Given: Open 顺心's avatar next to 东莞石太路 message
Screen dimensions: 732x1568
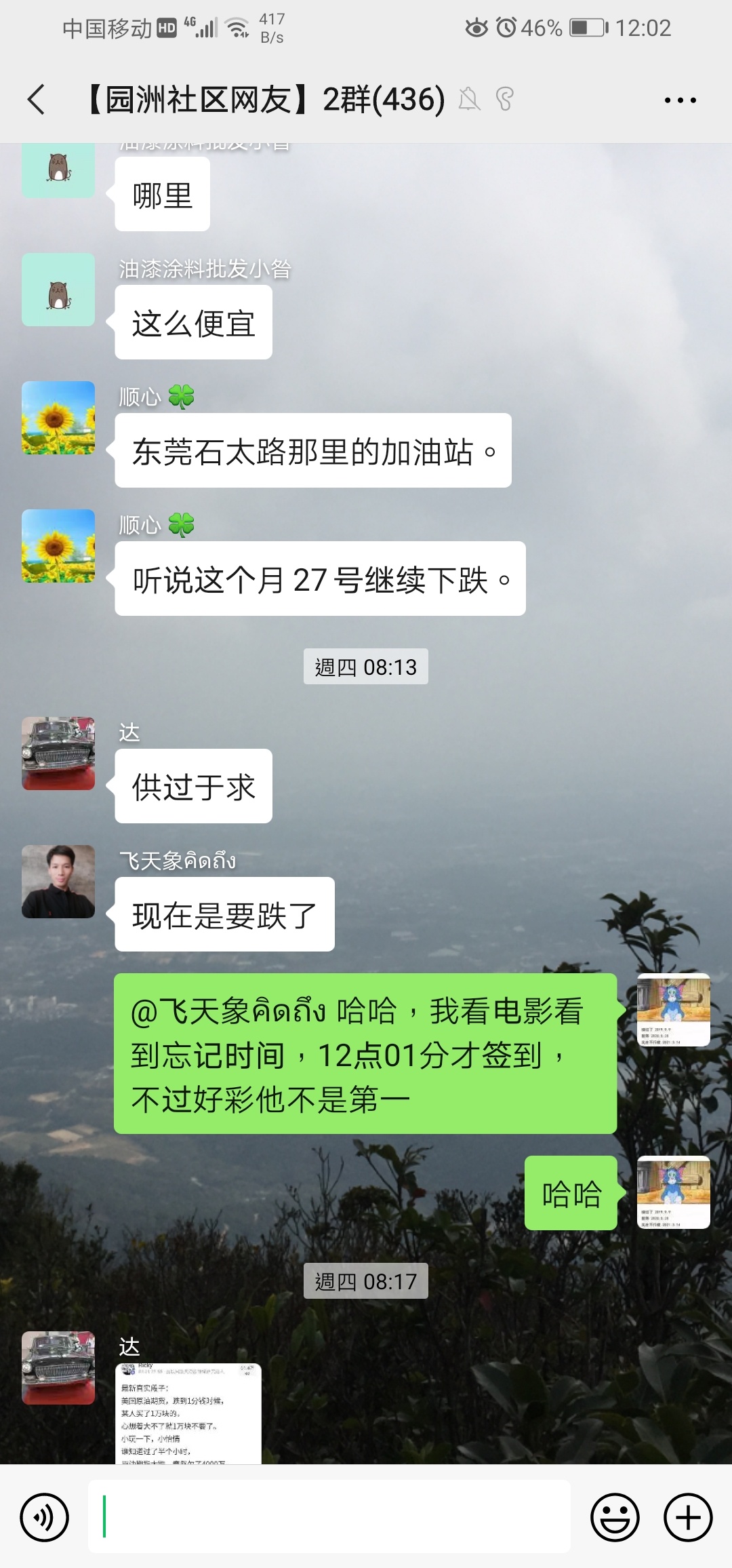Looking at the screenshot, I should click(58, 418).
